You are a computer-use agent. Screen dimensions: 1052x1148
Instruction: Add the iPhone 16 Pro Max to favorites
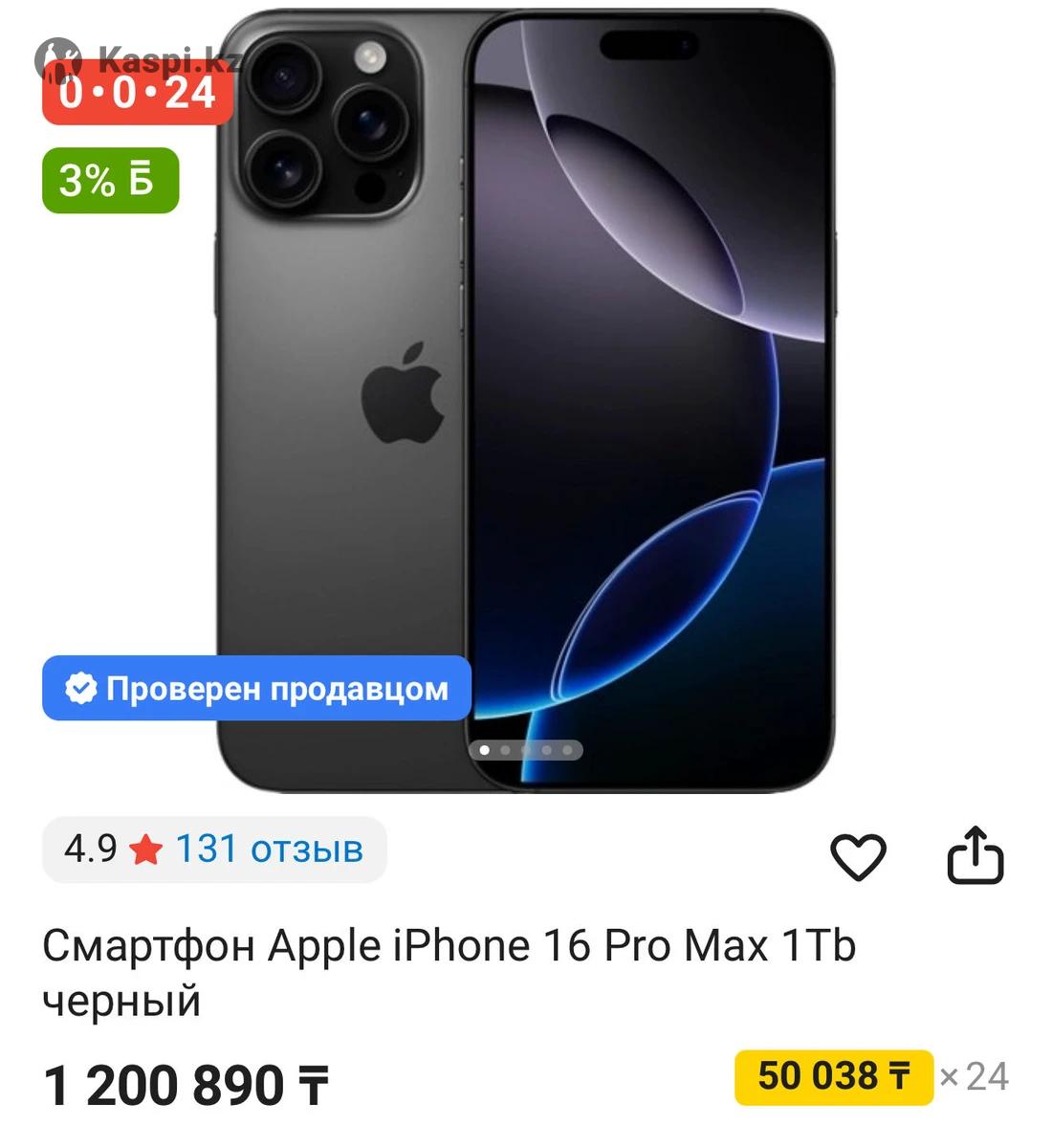click(x=858, y=855)
